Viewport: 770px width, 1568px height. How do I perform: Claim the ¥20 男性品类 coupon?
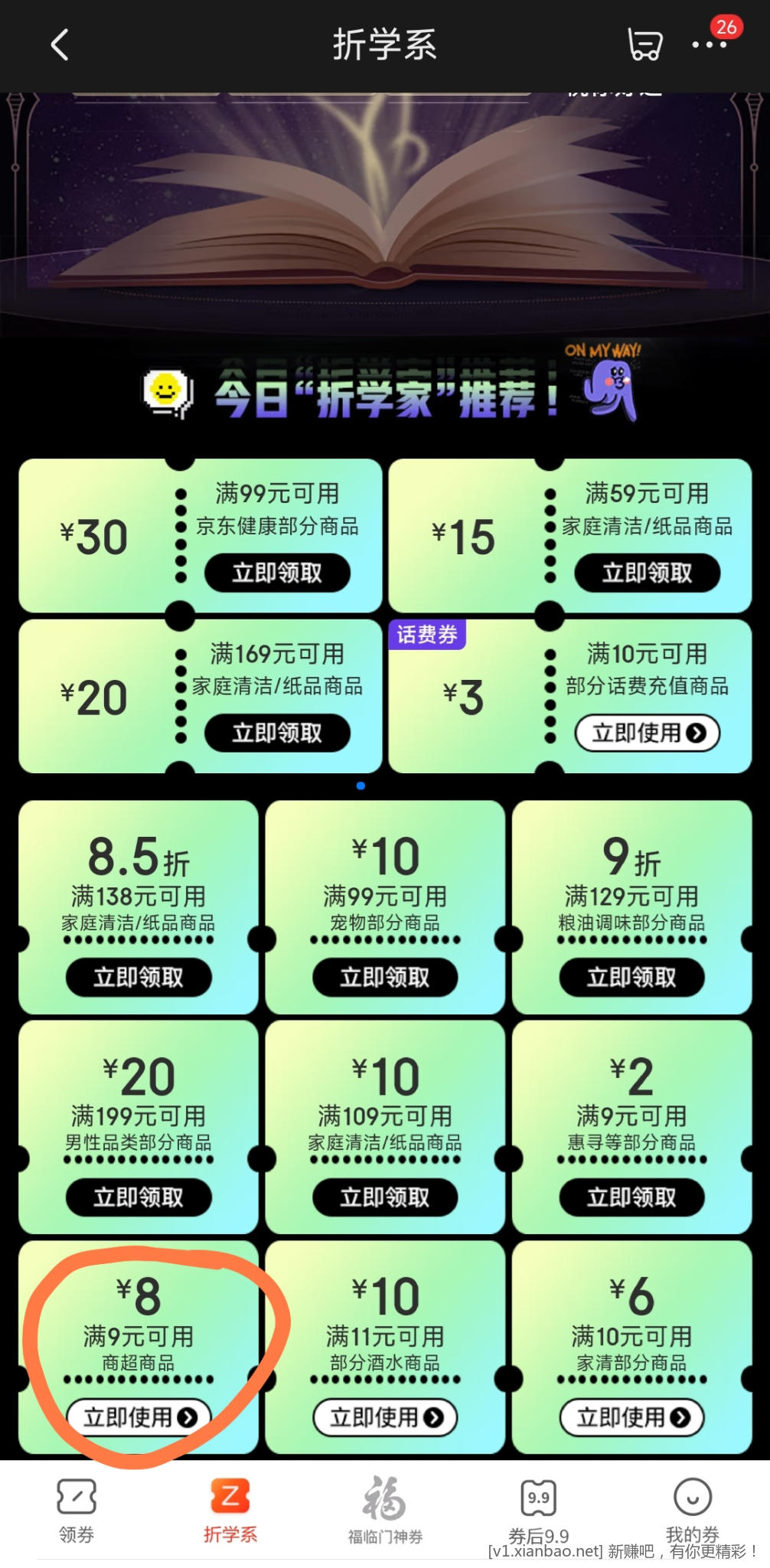[x=139, y=1197]
